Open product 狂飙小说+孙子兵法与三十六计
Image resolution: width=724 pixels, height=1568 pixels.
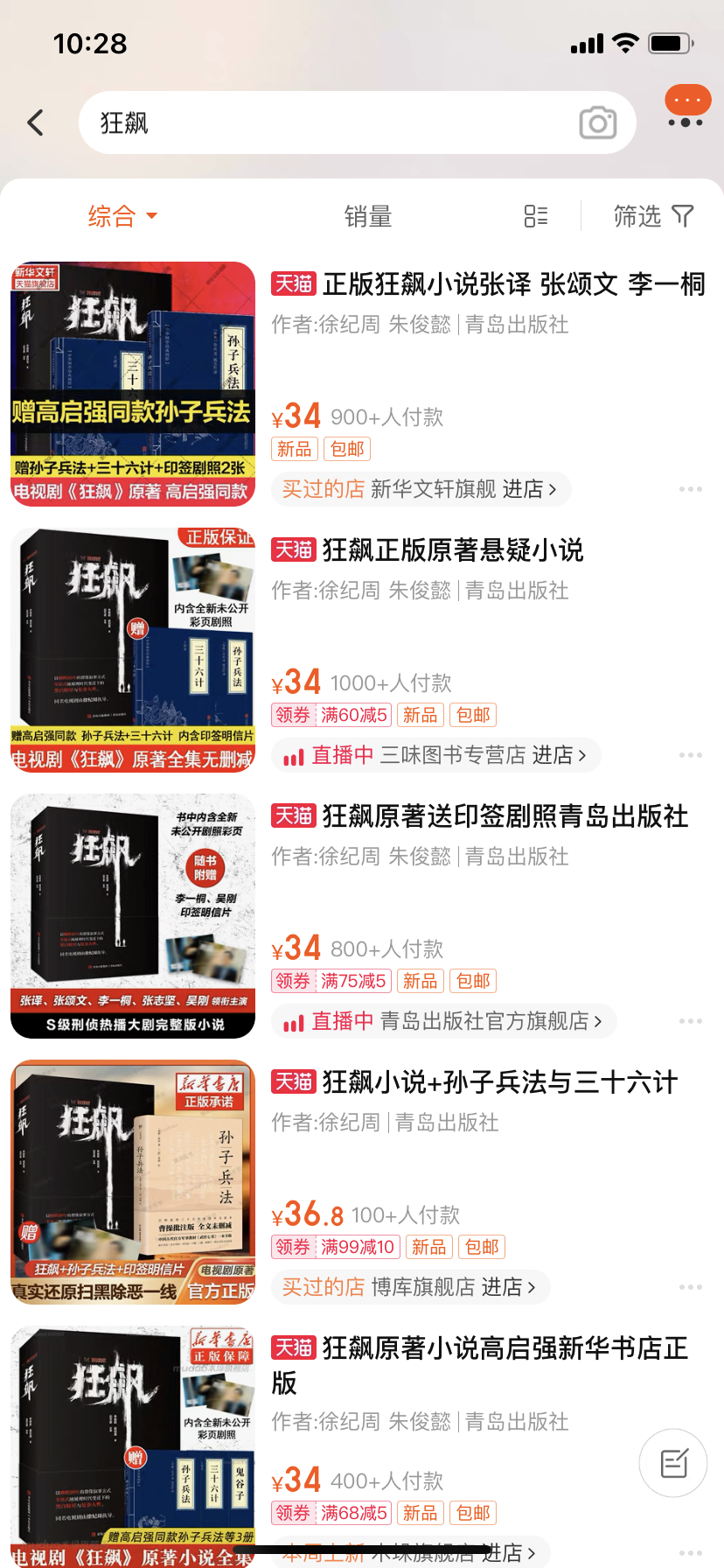499,1082
